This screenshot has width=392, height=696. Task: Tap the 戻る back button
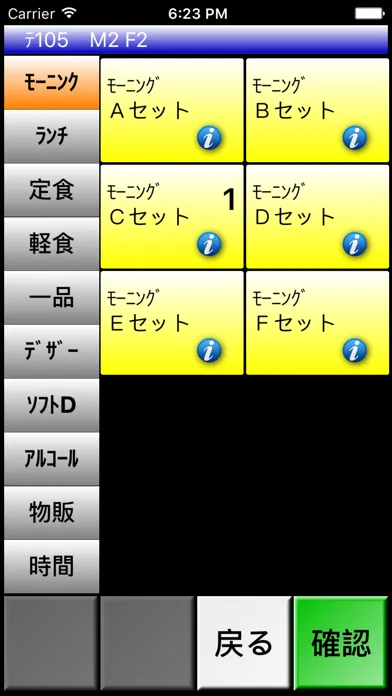[x=244, y=643]
